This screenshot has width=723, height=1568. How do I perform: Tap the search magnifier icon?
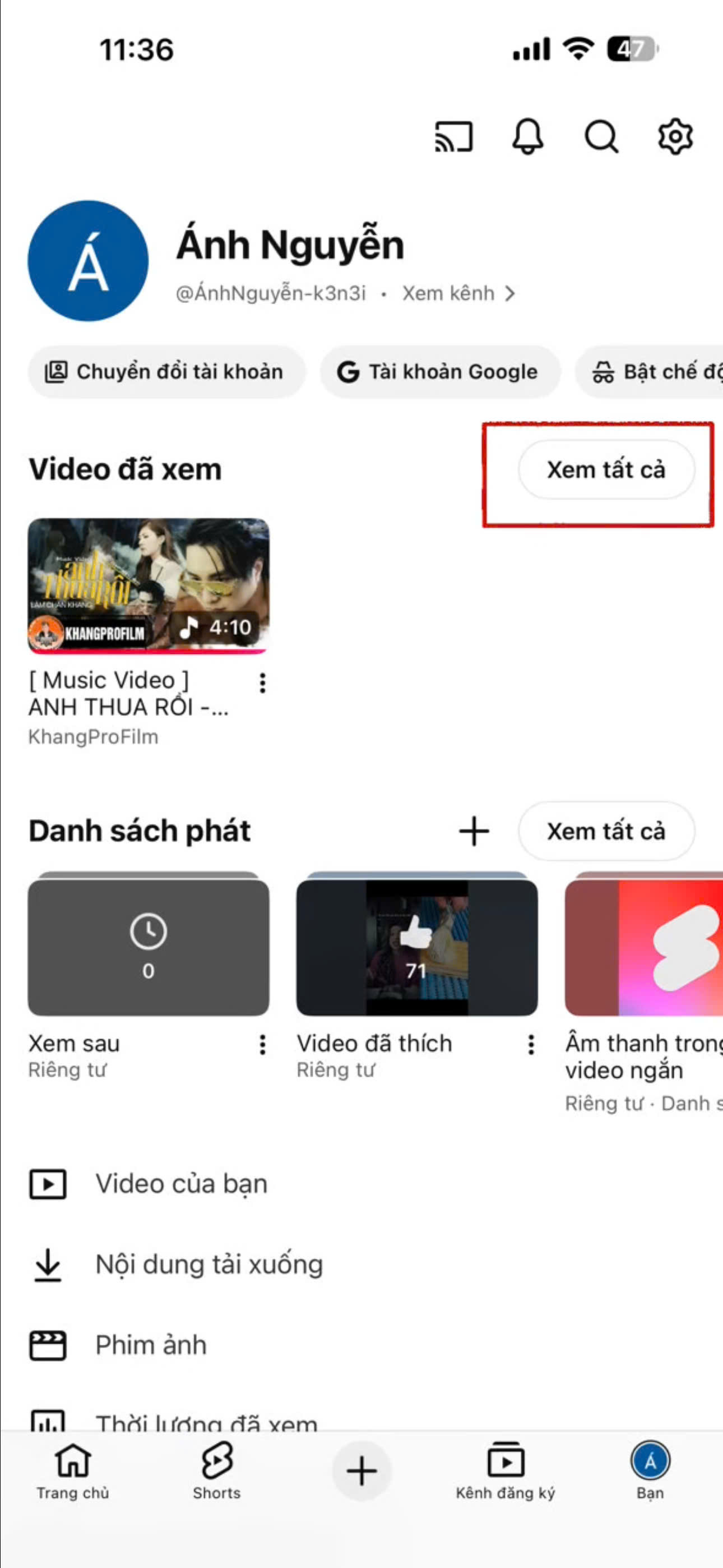pos(601,136)
